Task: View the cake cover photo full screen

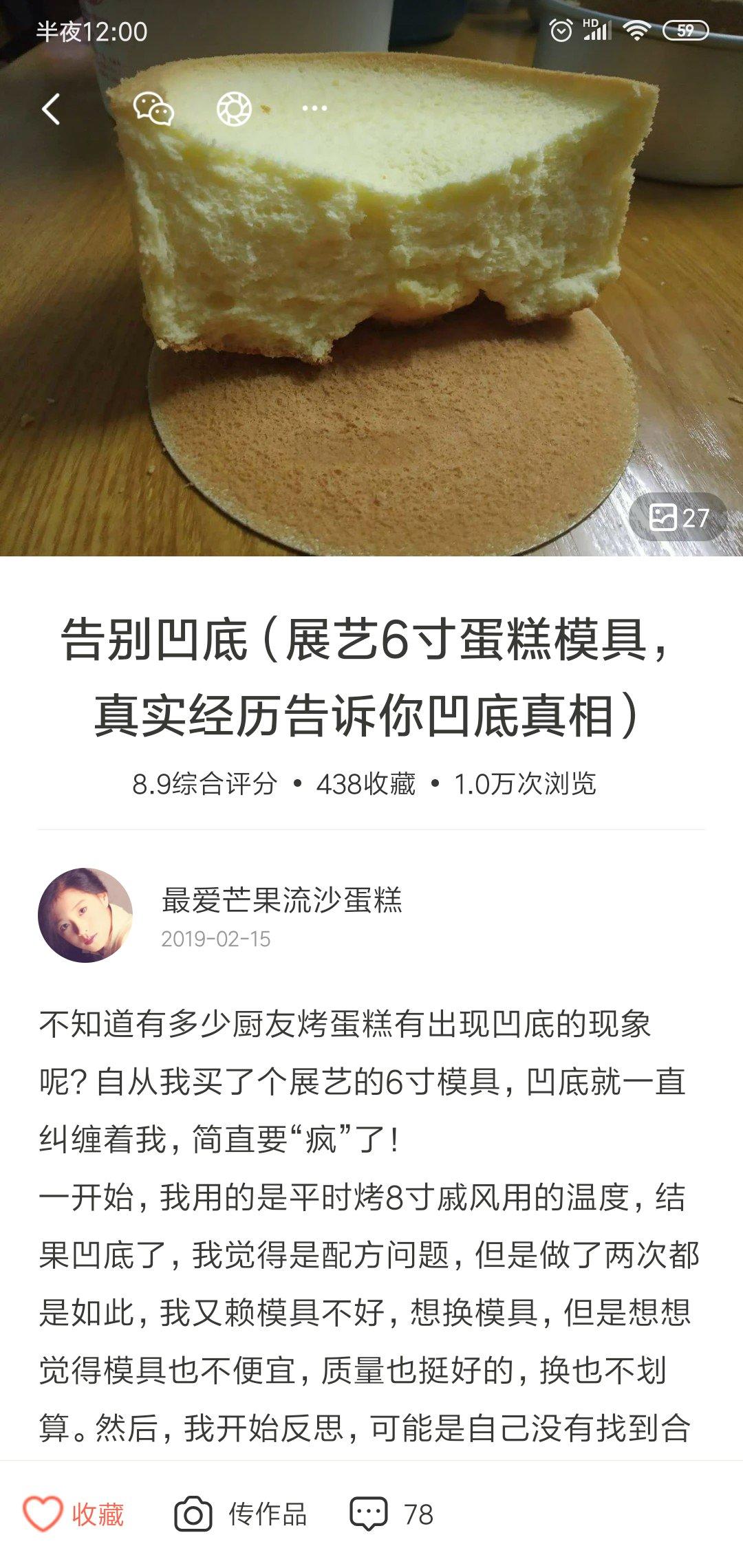Action: pos(371,309)
